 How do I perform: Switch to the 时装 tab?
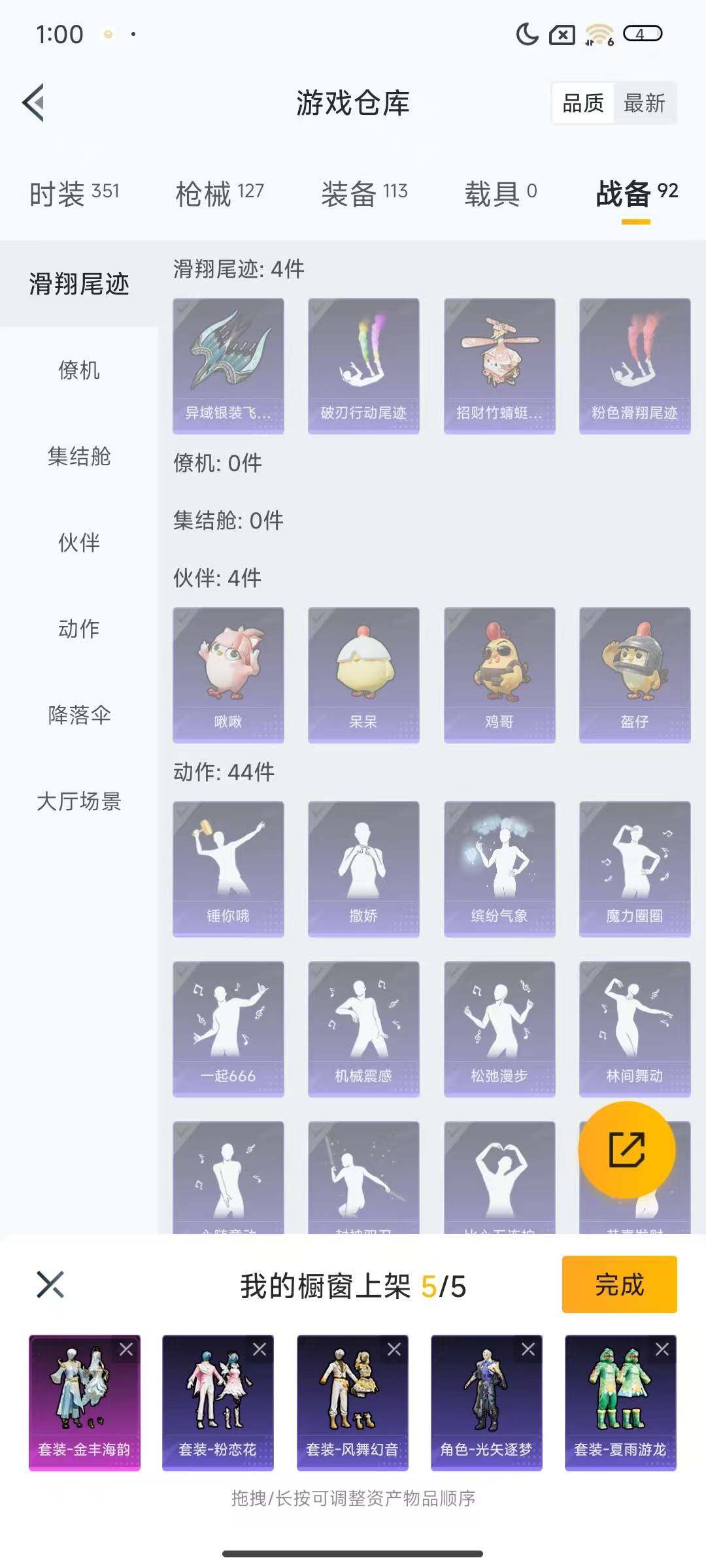tap(74, 193)
